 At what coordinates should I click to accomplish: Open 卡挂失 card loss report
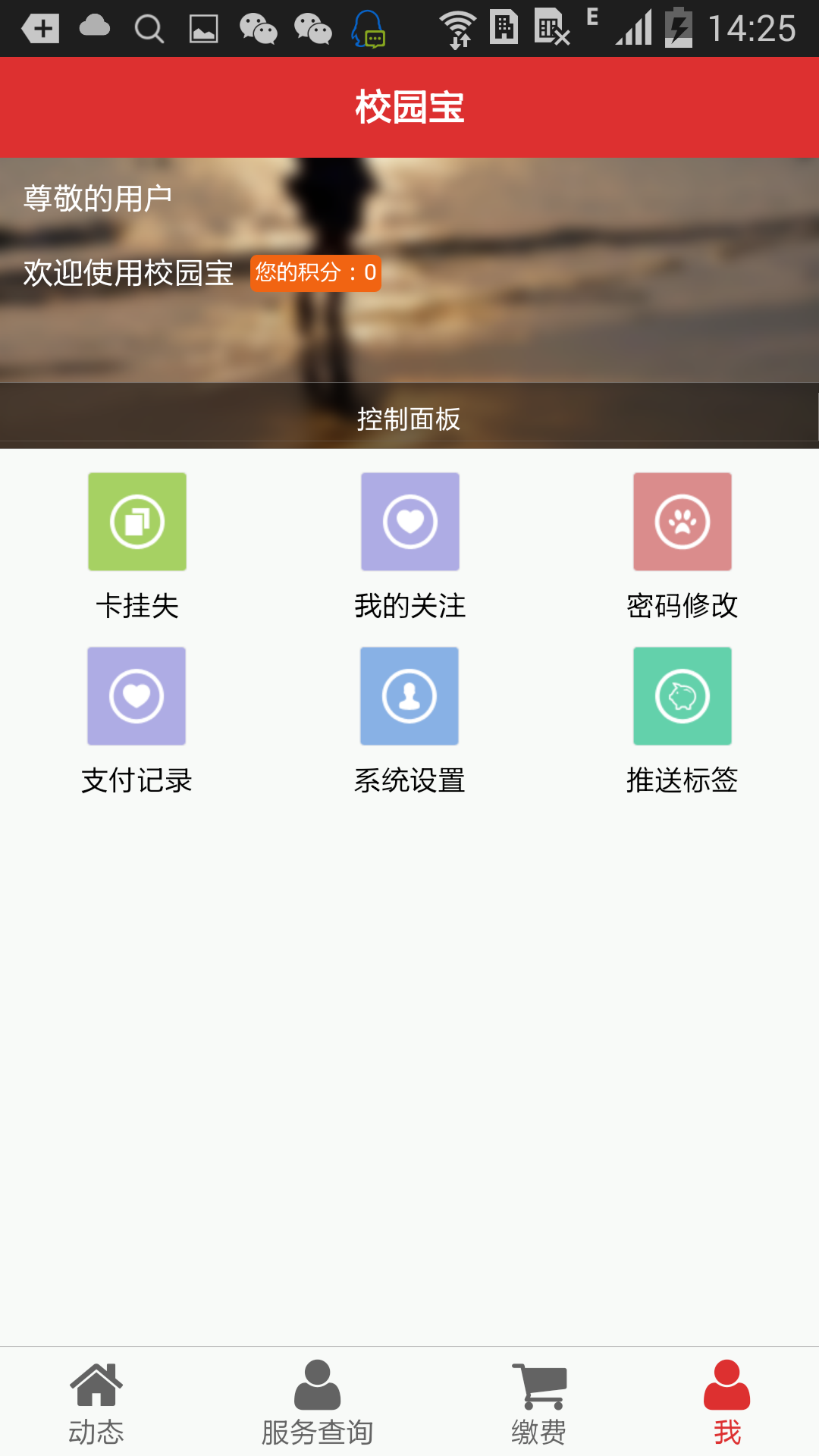137,522
